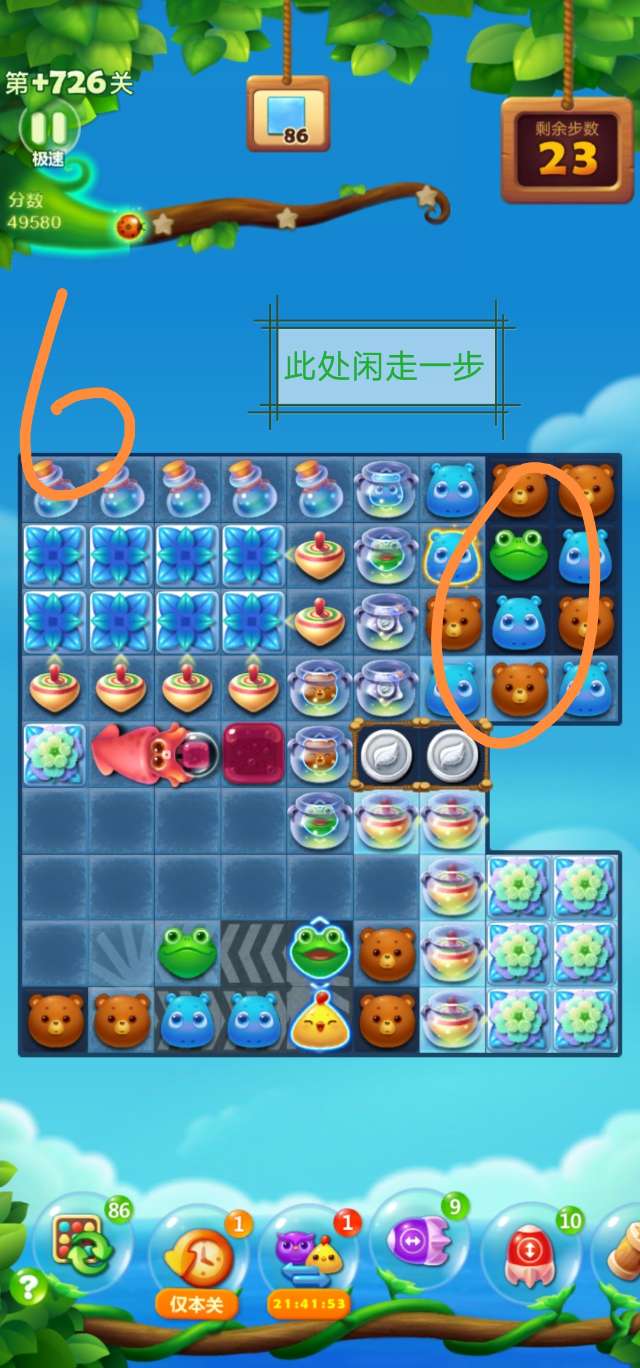Activate the 仅本关 clock booster
The height and width of the screenshot is (1368, 640).
[x=195, y=1257]
